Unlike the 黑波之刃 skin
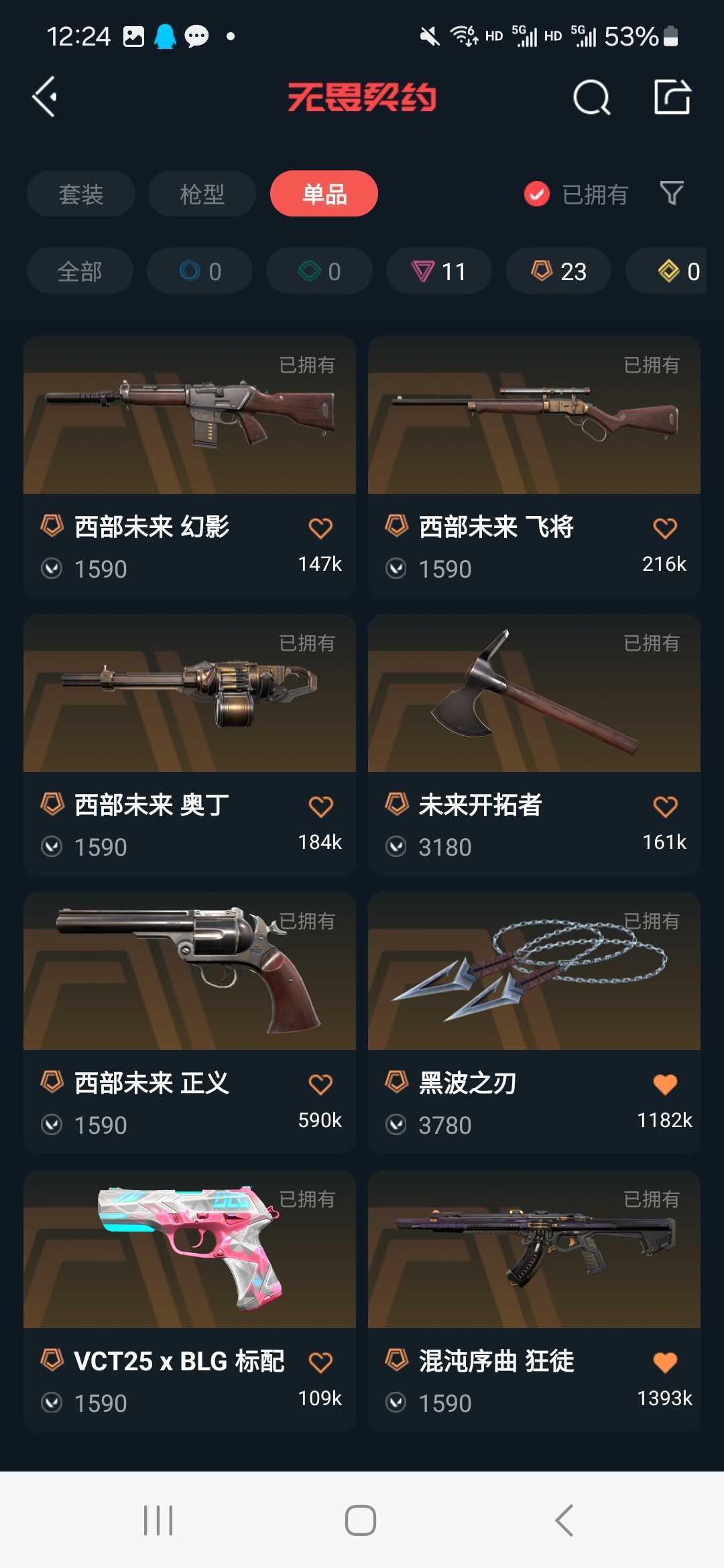This screenshot has height=1568, width=724. coord(665,1084)
